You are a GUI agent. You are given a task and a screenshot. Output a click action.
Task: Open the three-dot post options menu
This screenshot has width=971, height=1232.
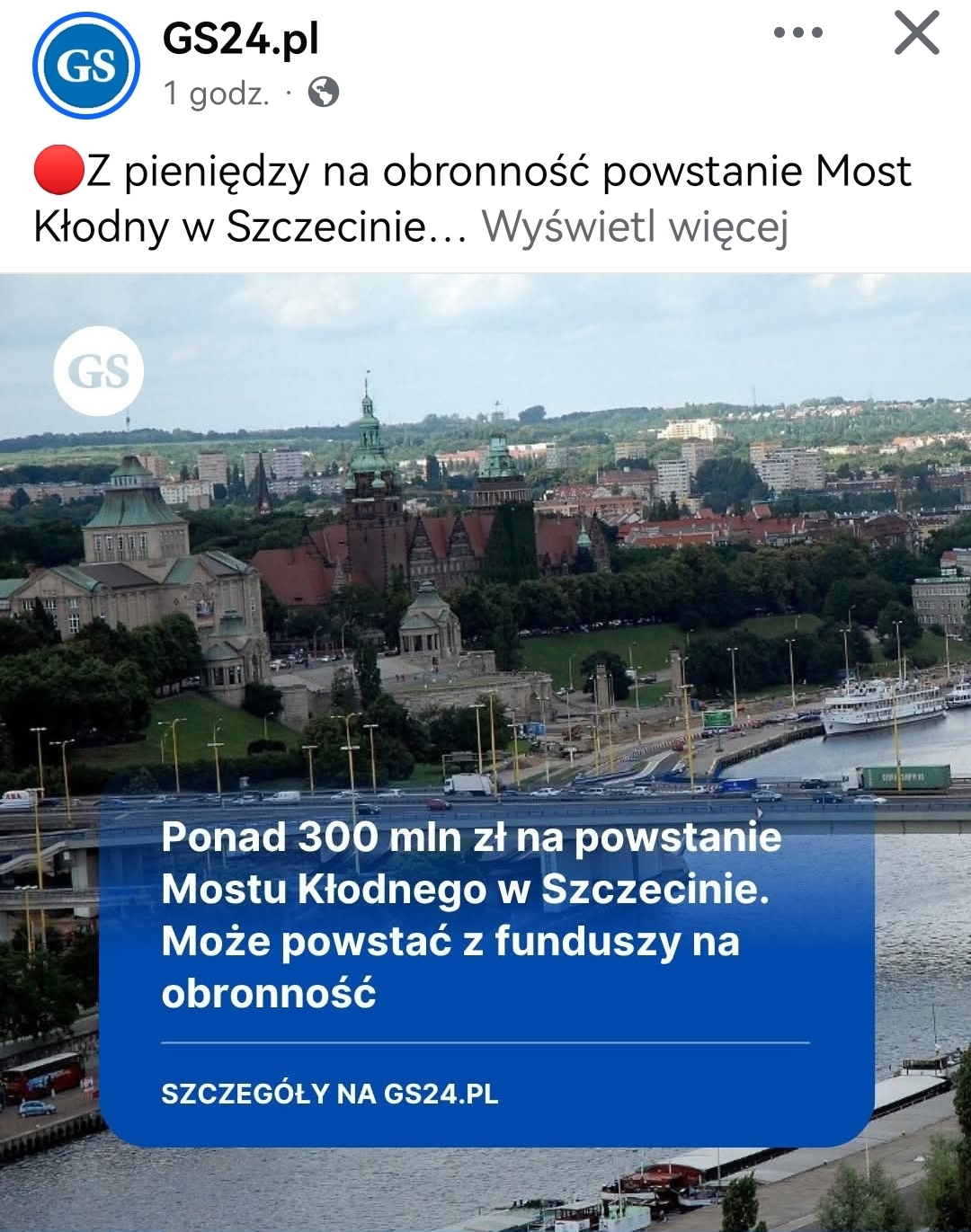797,33
